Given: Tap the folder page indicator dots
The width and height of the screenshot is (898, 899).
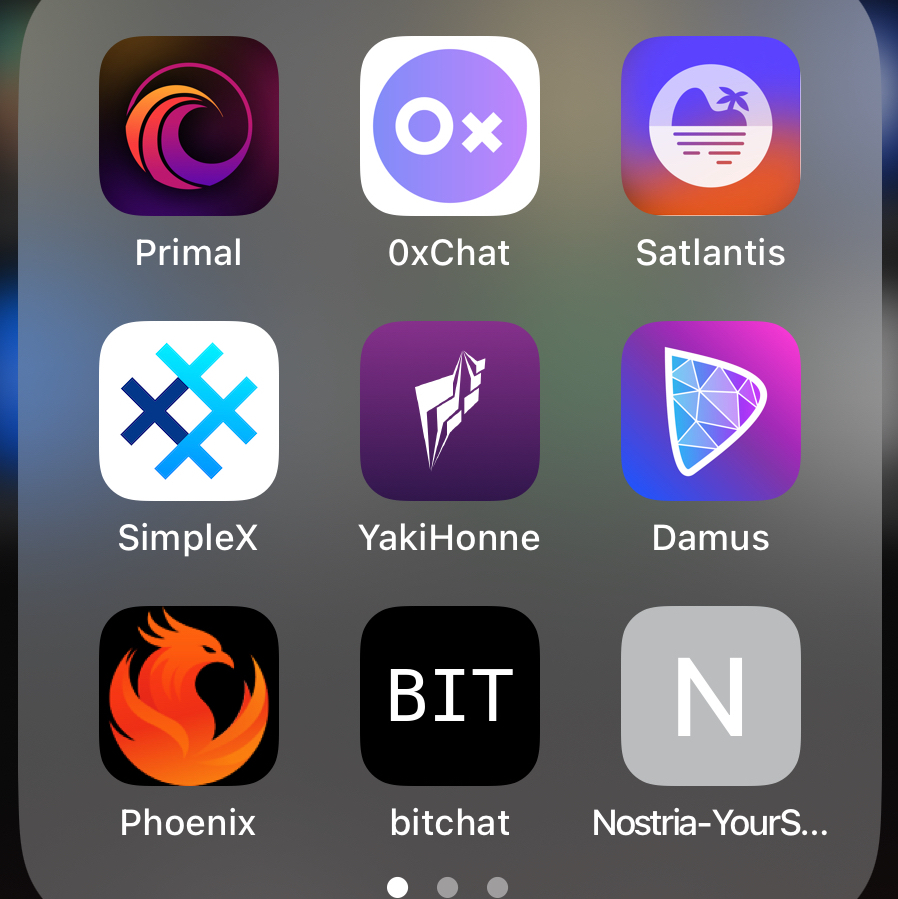Looking at the screenshot, I should click(448, 887).
